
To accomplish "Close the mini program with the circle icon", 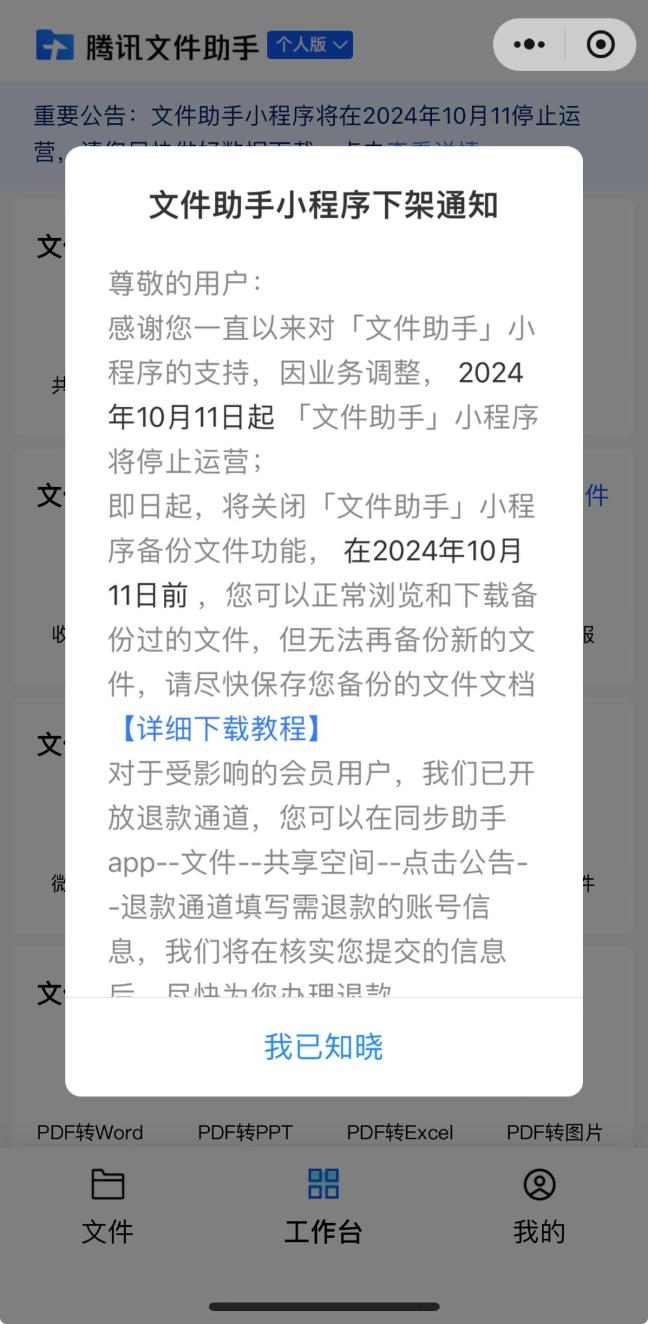I will click(600, 45).
